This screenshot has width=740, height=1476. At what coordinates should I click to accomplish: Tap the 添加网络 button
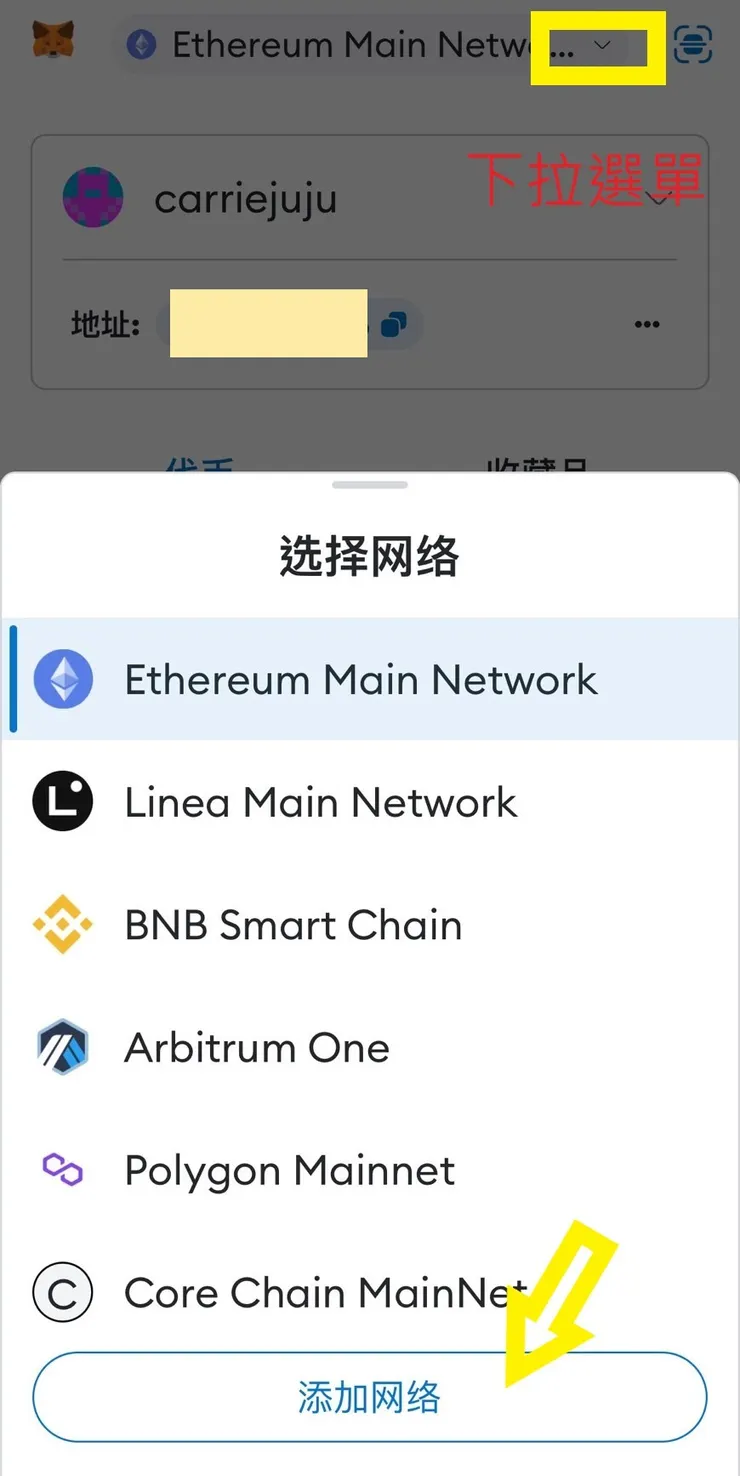point(370,1397)
